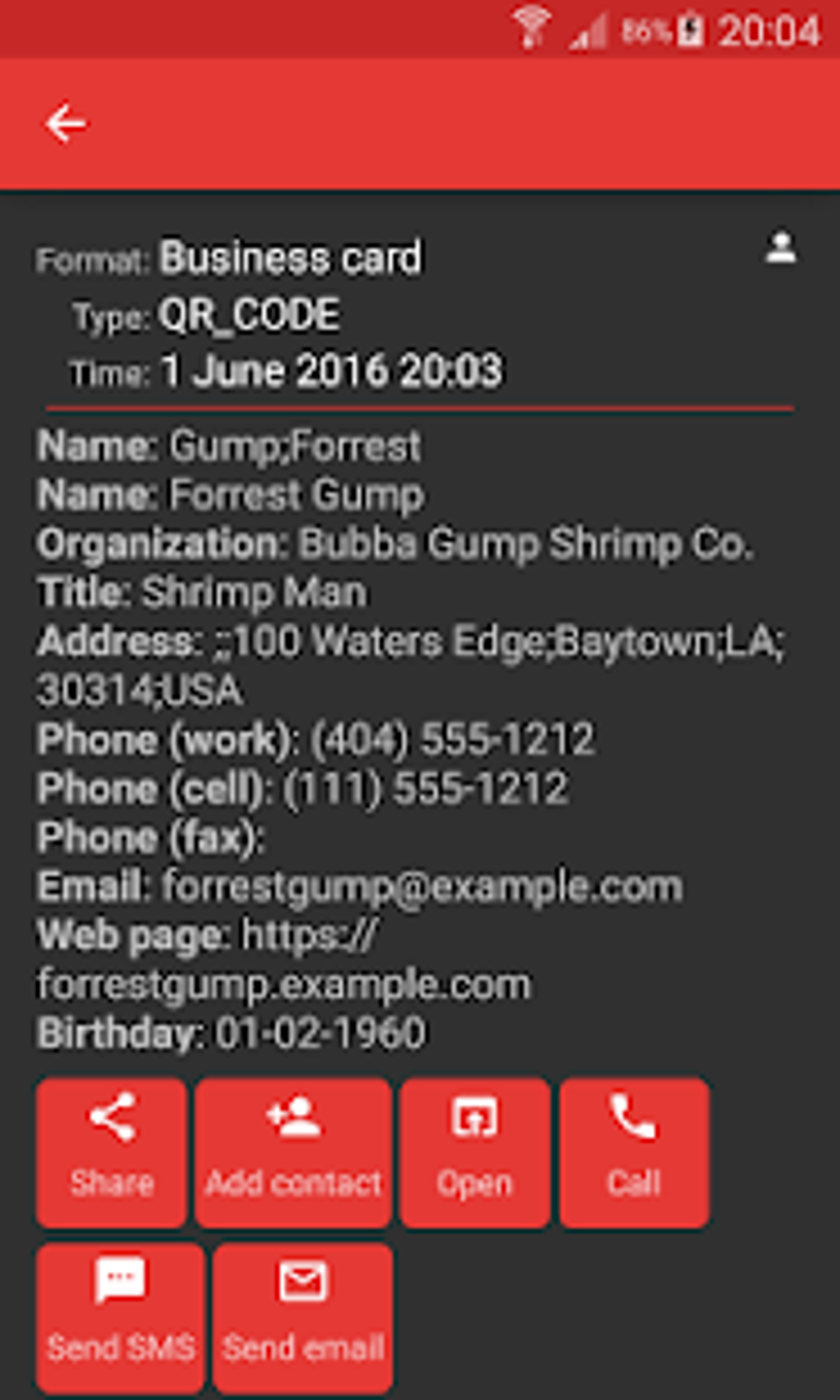840x1400 pixels.
Task: Tap Add contact button
Action: [x=293, y=1152]
